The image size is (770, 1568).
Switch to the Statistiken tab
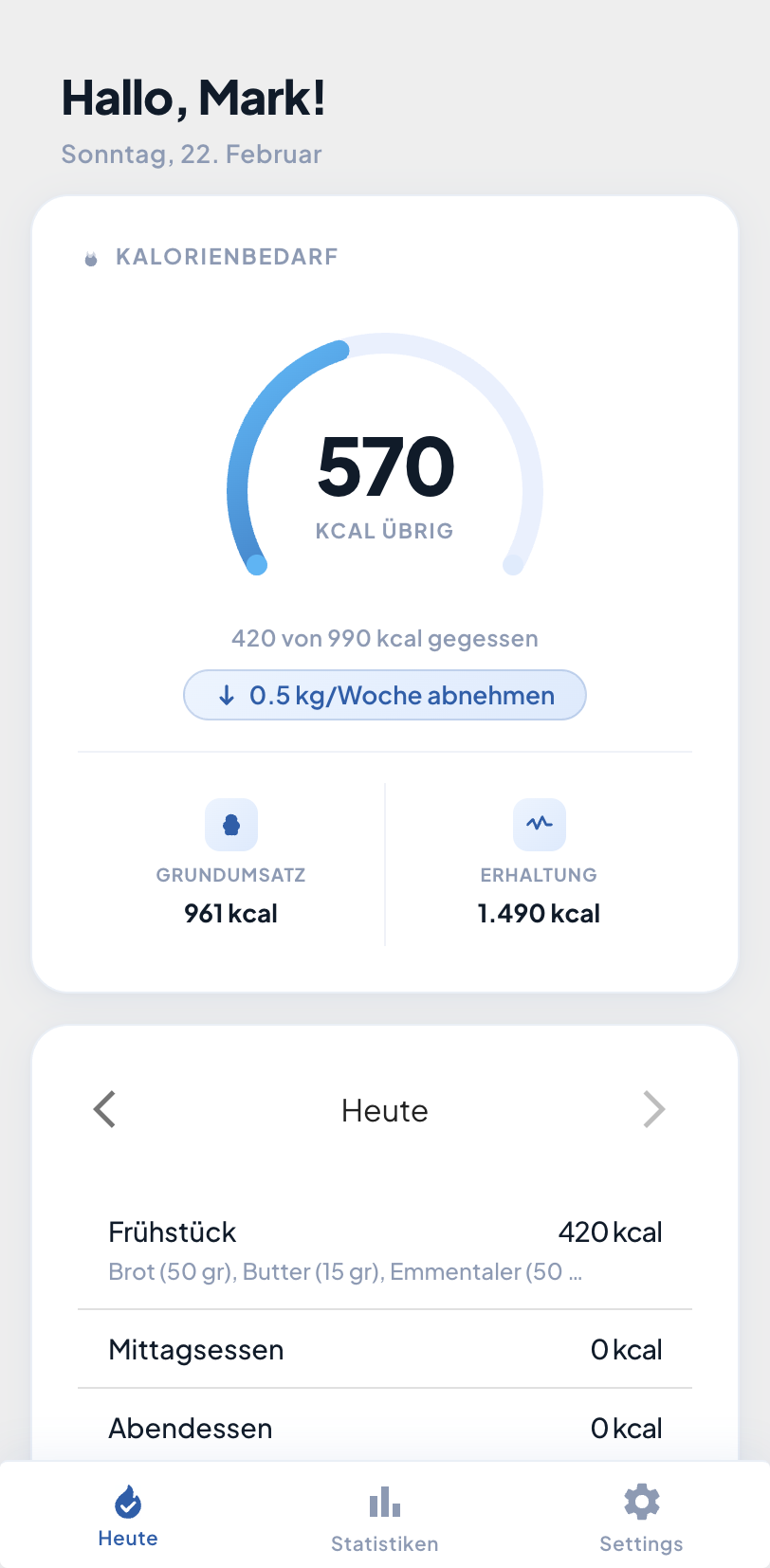pos(384,1517)
